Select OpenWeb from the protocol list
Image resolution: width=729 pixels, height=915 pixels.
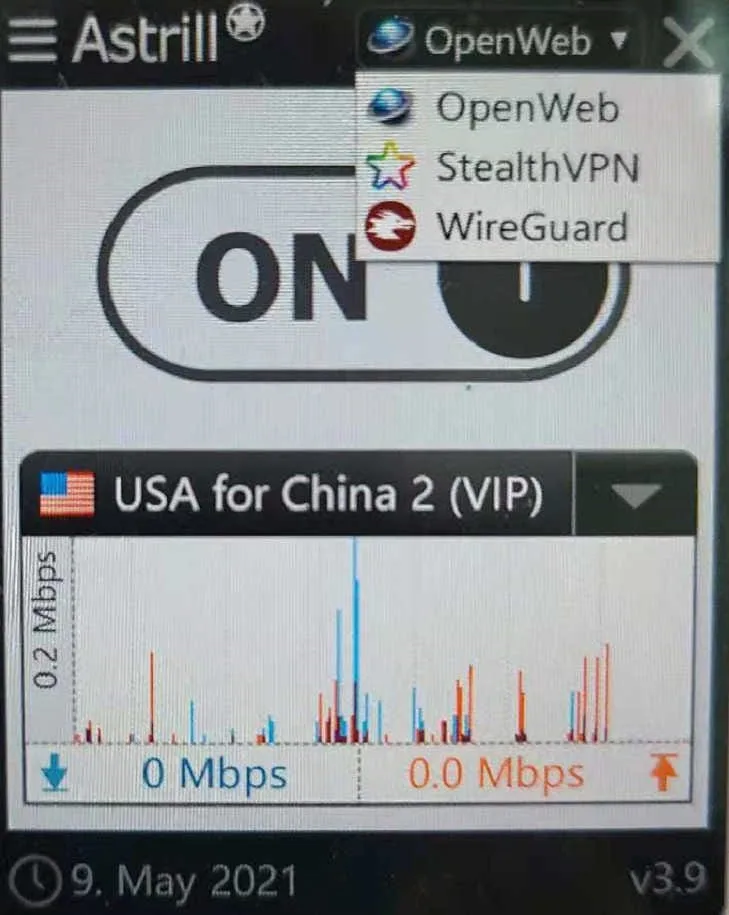click(526, 107)
